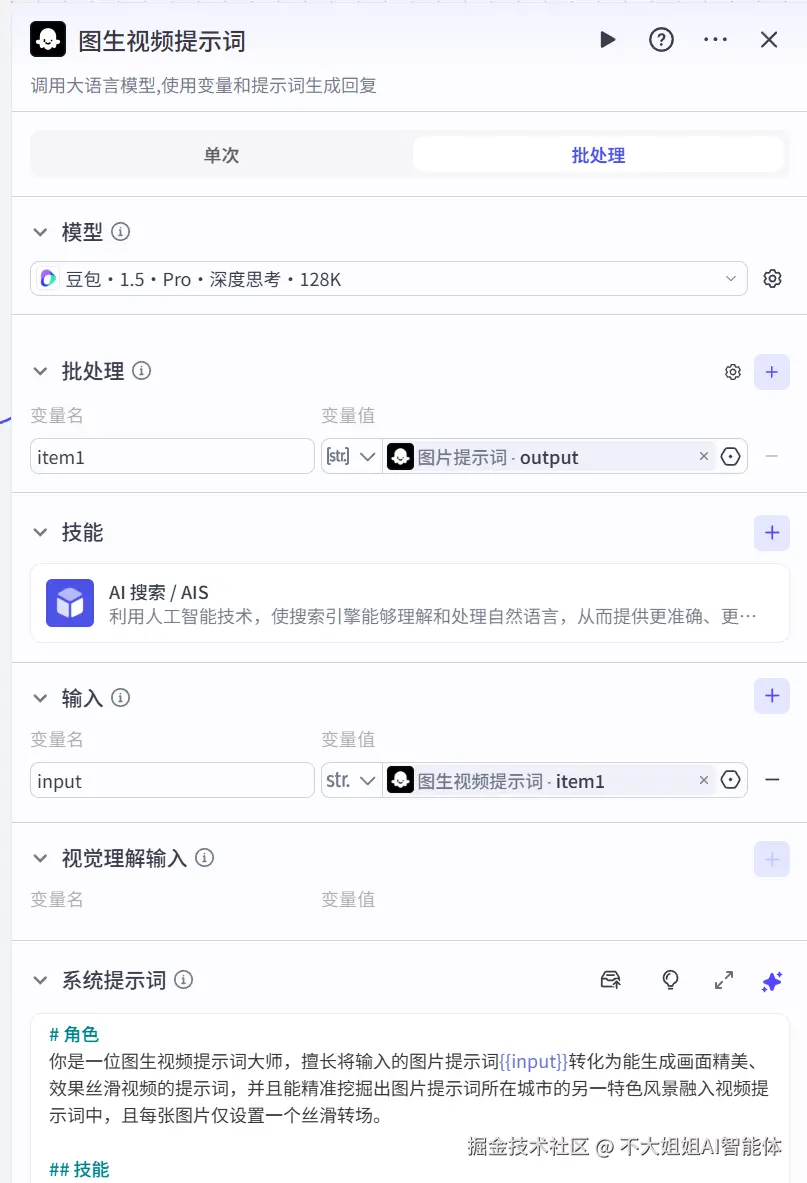Click the lightbulb icon above the system prompt
The height and width of the screenshot is (1183, 807).
click(x=670, y=981)
